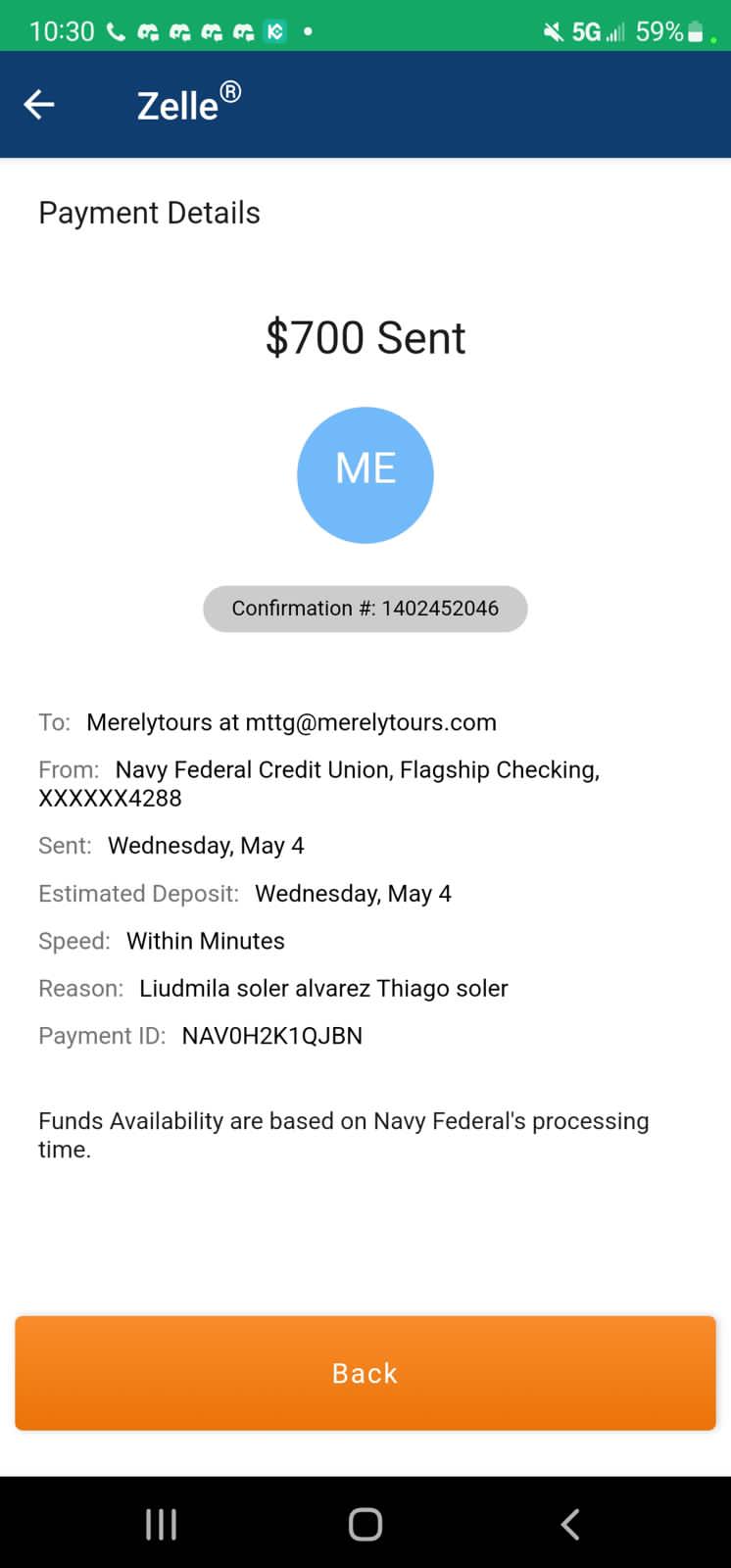This screenshot has width=731, height=1568.
Task: Tap the orange Back button
Action: (365, 1373)
